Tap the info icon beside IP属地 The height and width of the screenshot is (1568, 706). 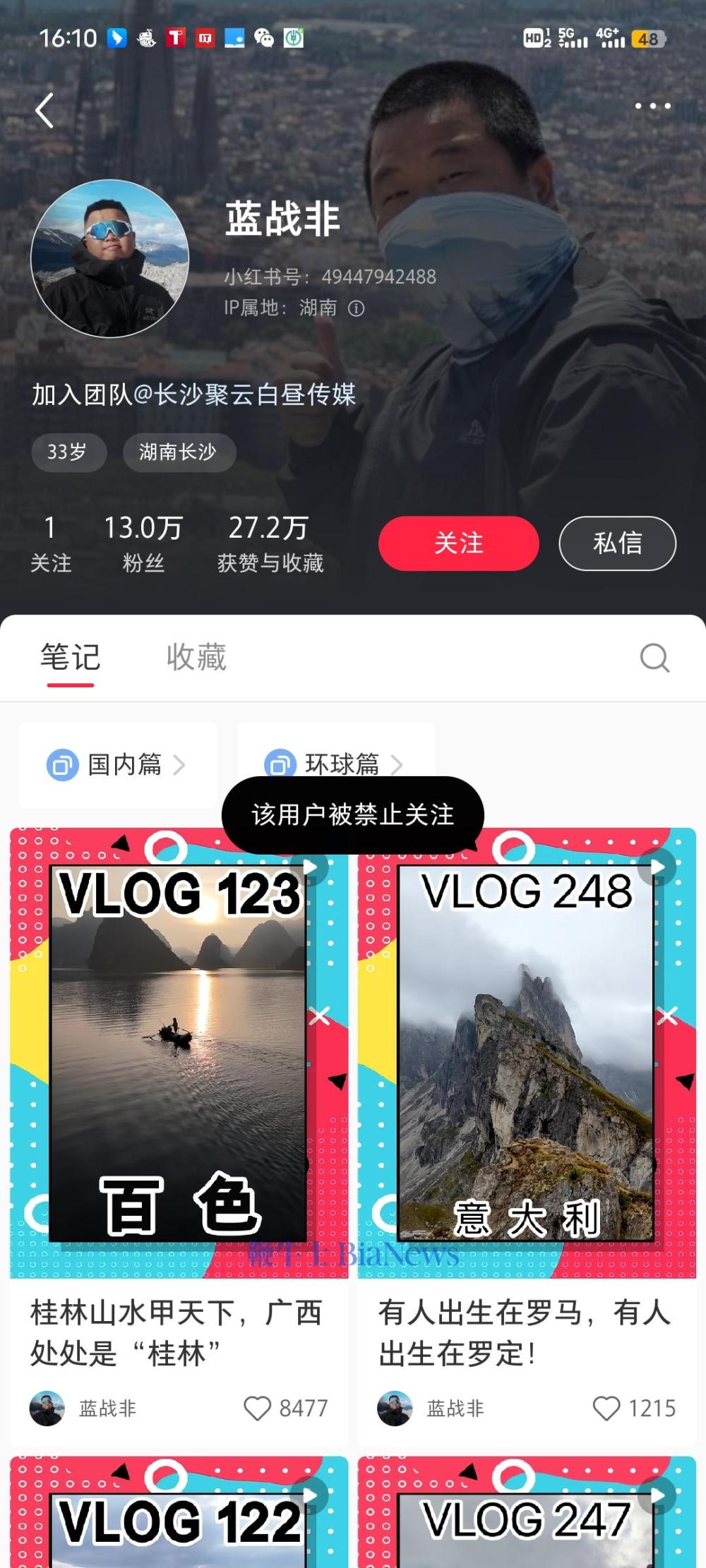[x=357, y=308]
